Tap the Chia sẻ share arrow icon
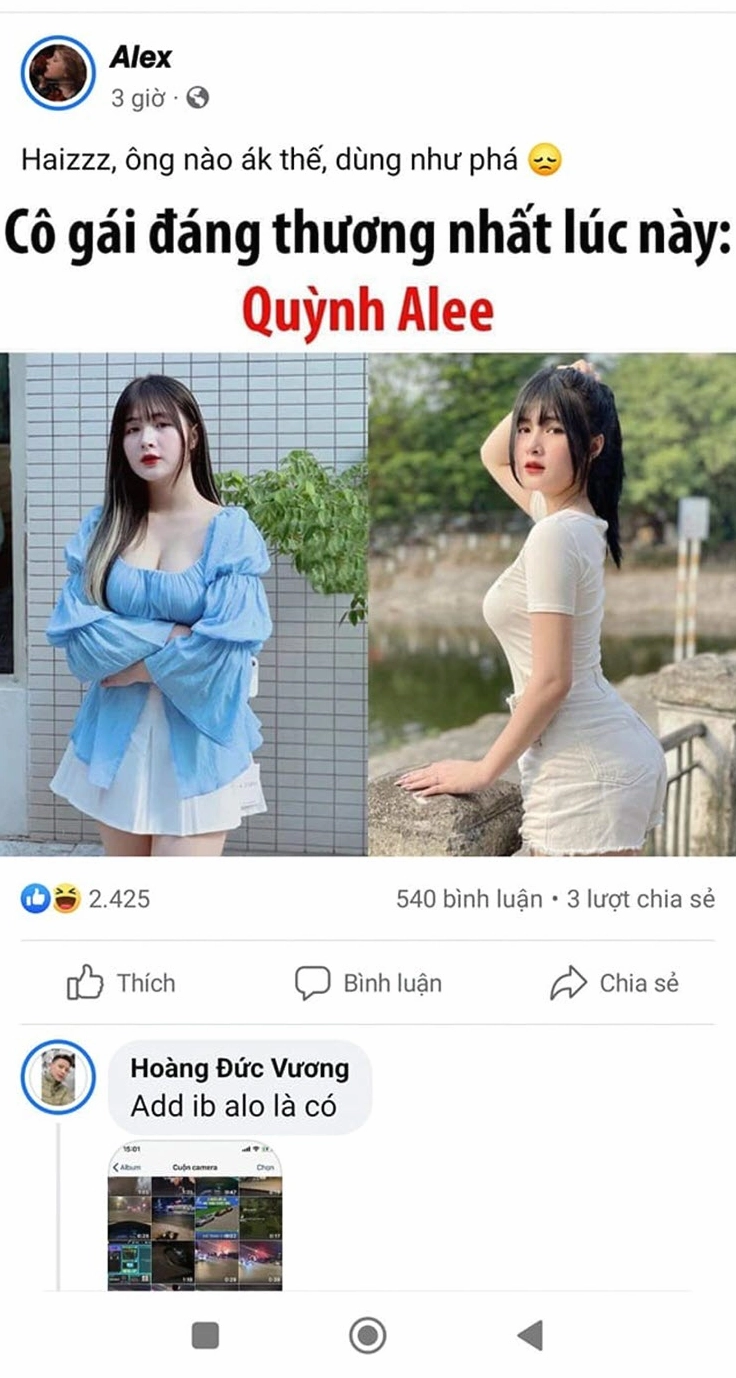Screen dimensions: 736x1378 [x=570, y=983]
